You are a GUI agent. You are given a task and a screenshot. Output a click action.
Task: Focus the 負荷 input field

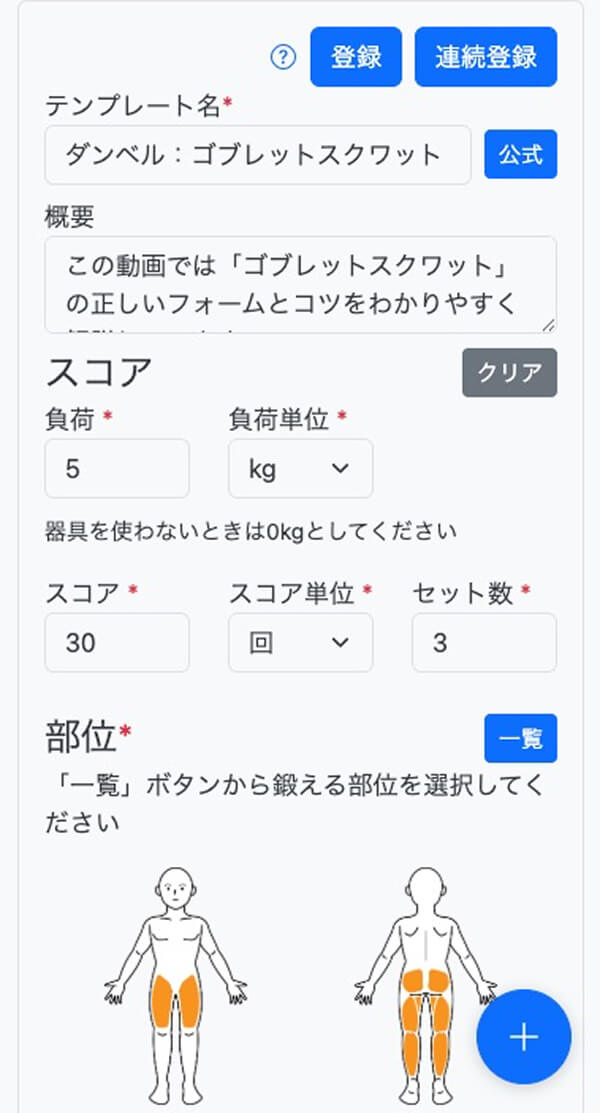(x=117, y=468)
